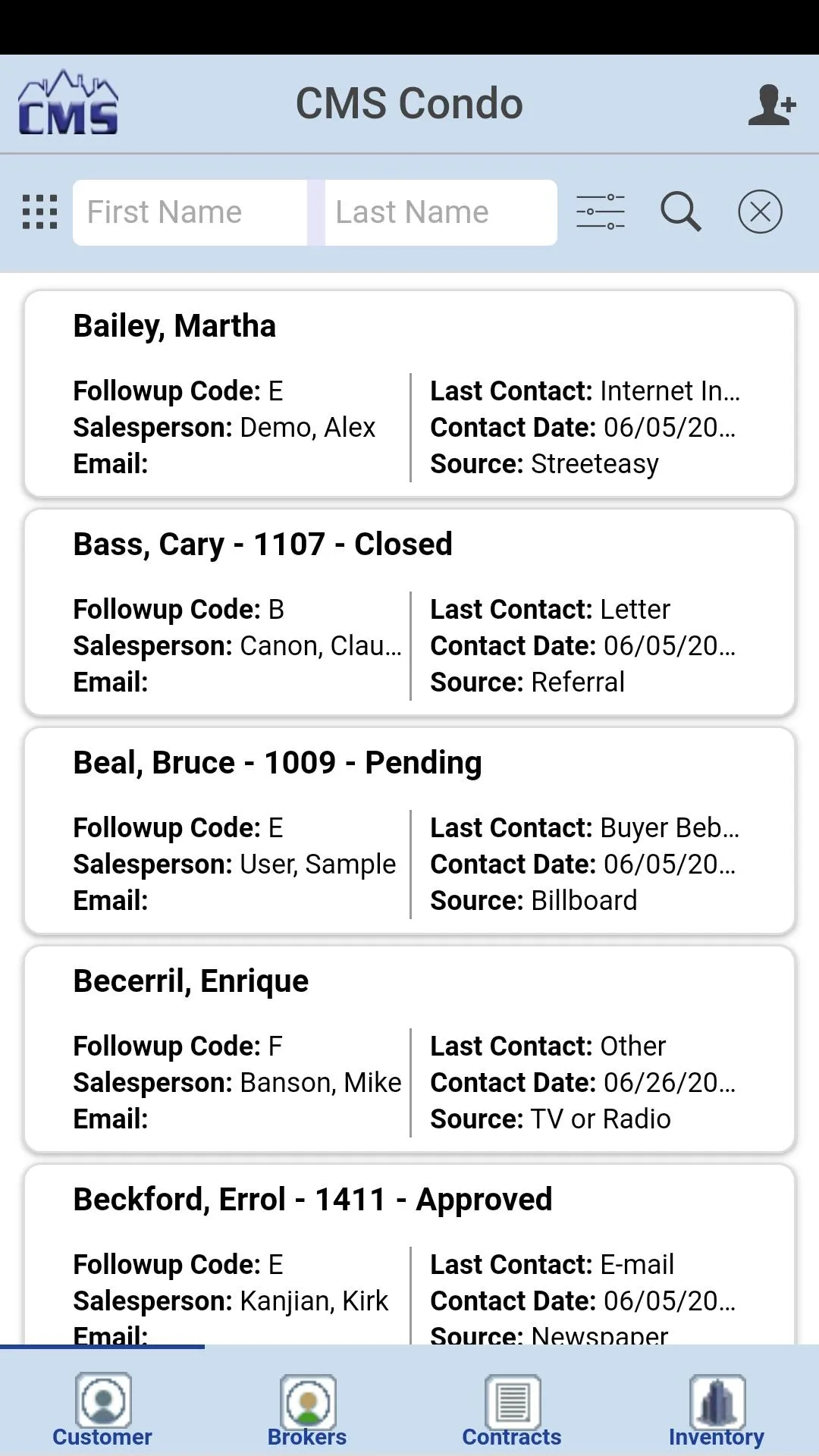819x1456 pixels.
Task: Open Becerril, Enrique customer card
Action: coord(409,1050)
